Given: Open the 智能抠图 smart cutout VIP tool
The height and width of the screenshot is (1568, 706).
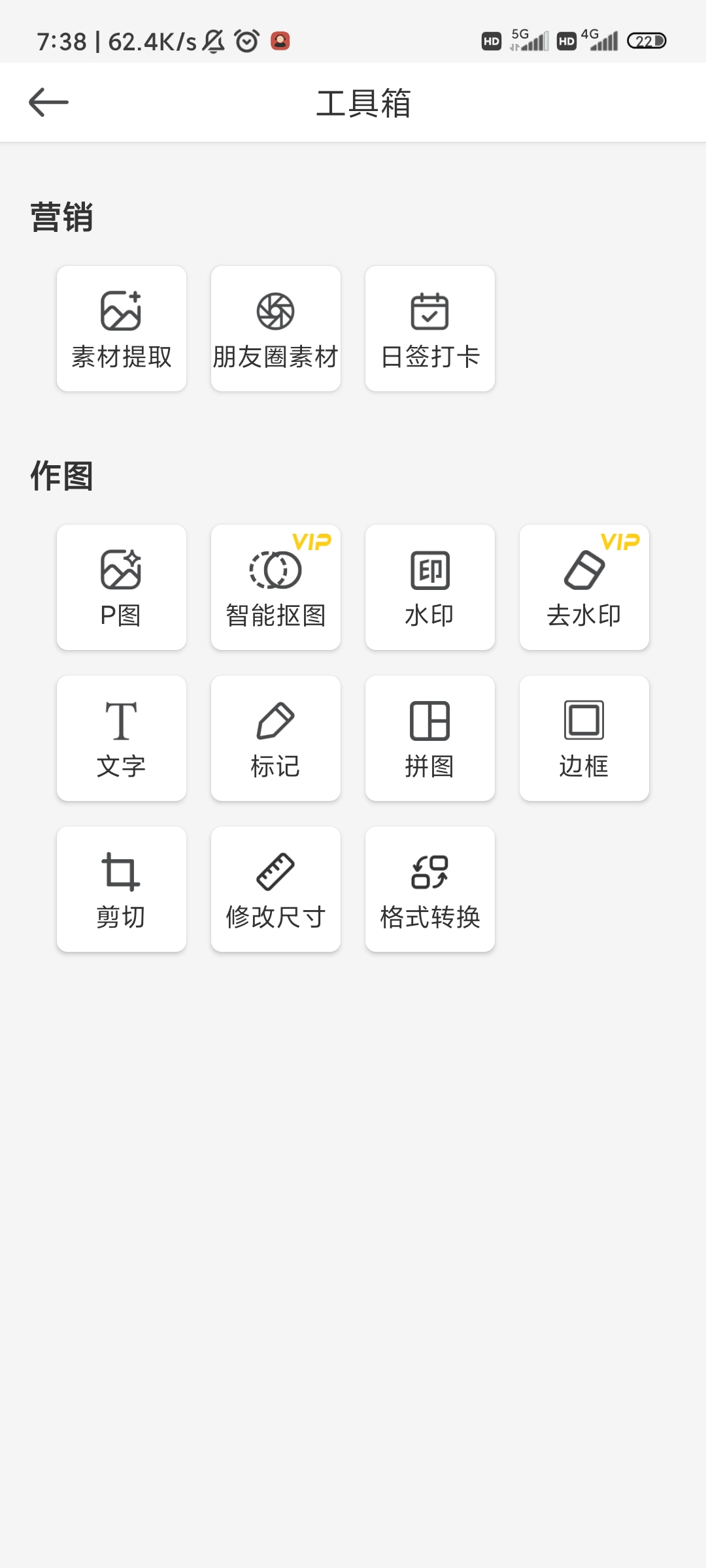Looking at the screenshot, I should 275,587.
